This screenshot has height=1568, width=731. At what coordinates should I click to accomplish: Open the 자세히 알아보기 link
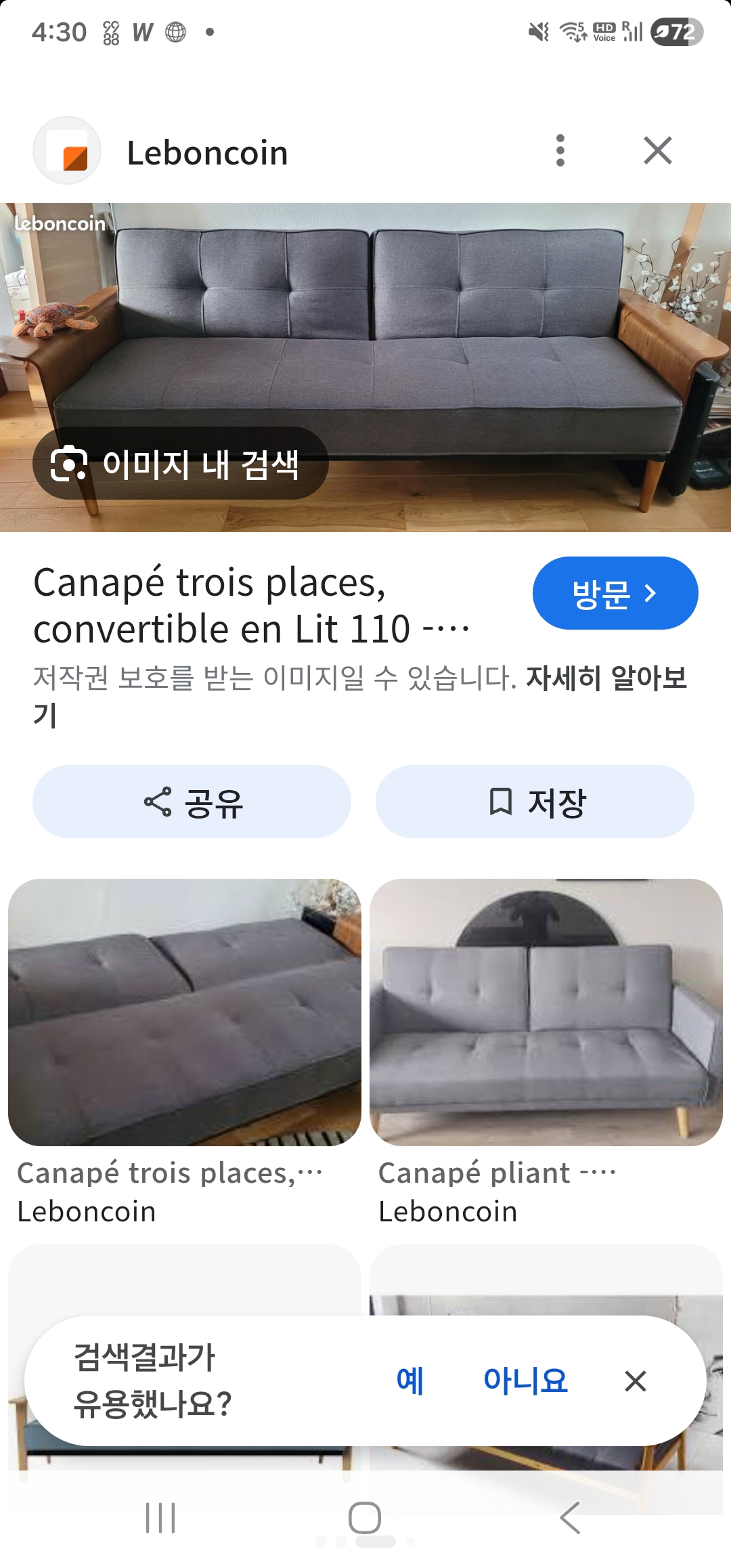606,678
